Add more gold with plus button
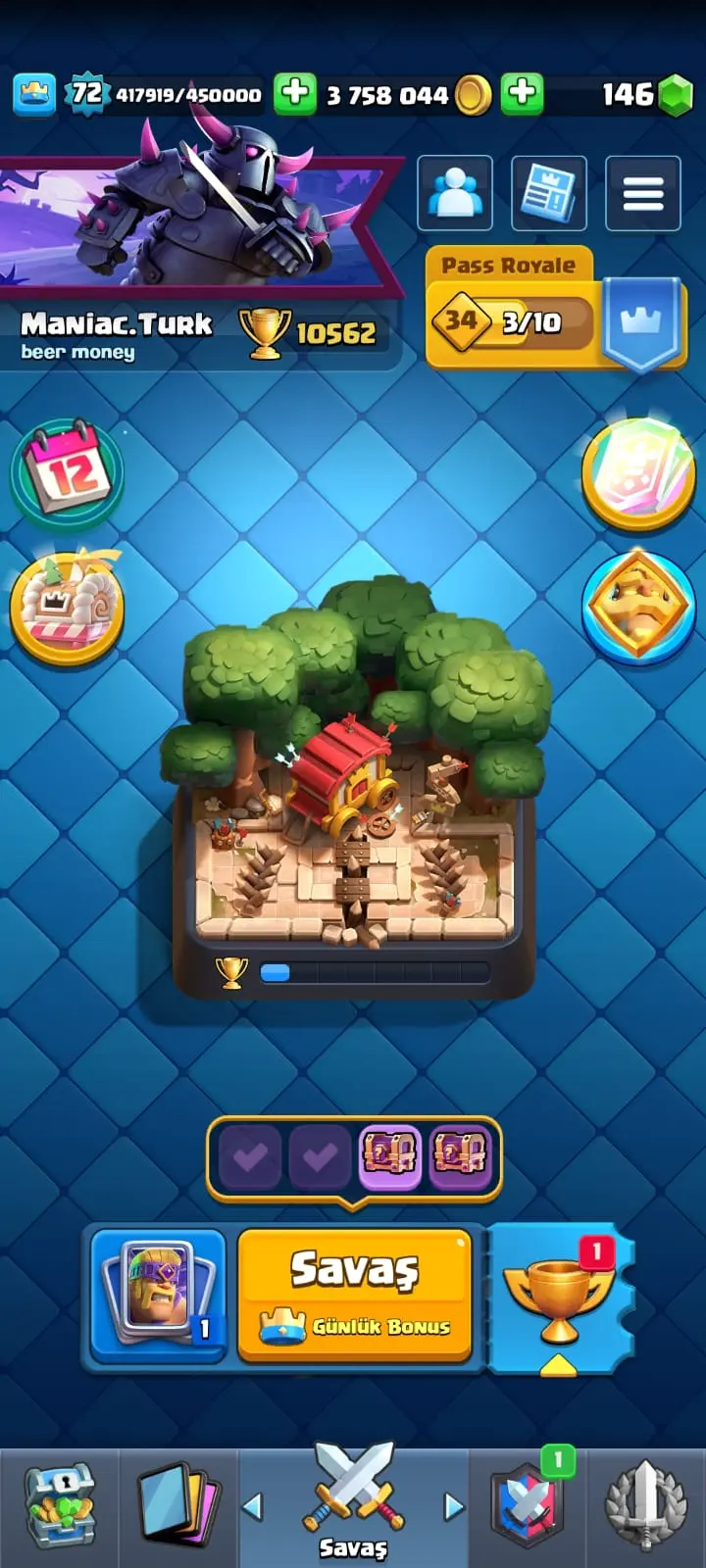706x1568 pixels. click(294, 94)
